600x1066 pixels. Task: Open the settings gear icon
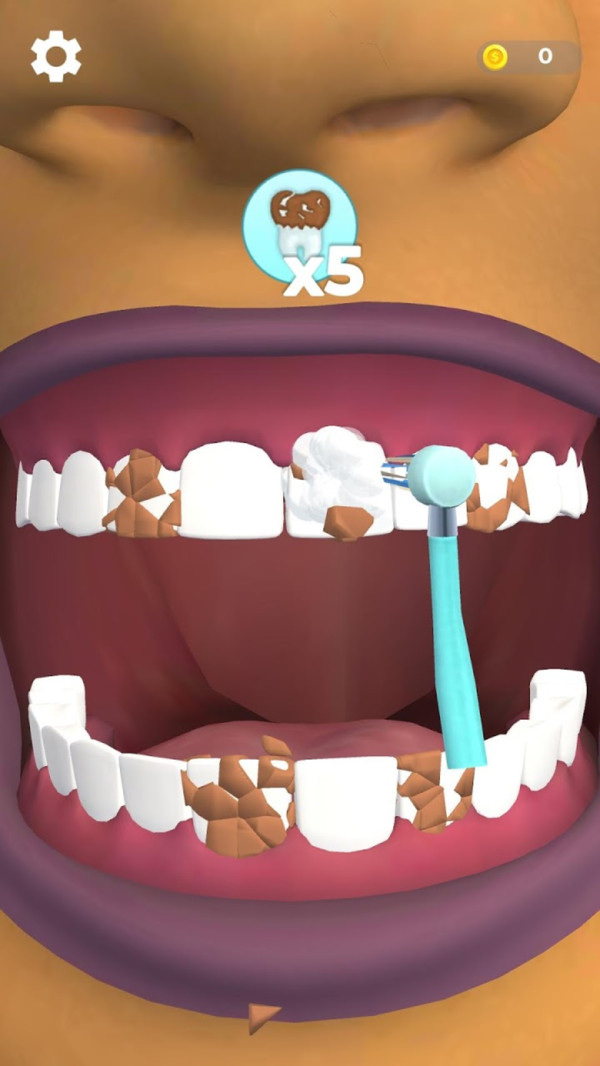coord(55,56)
